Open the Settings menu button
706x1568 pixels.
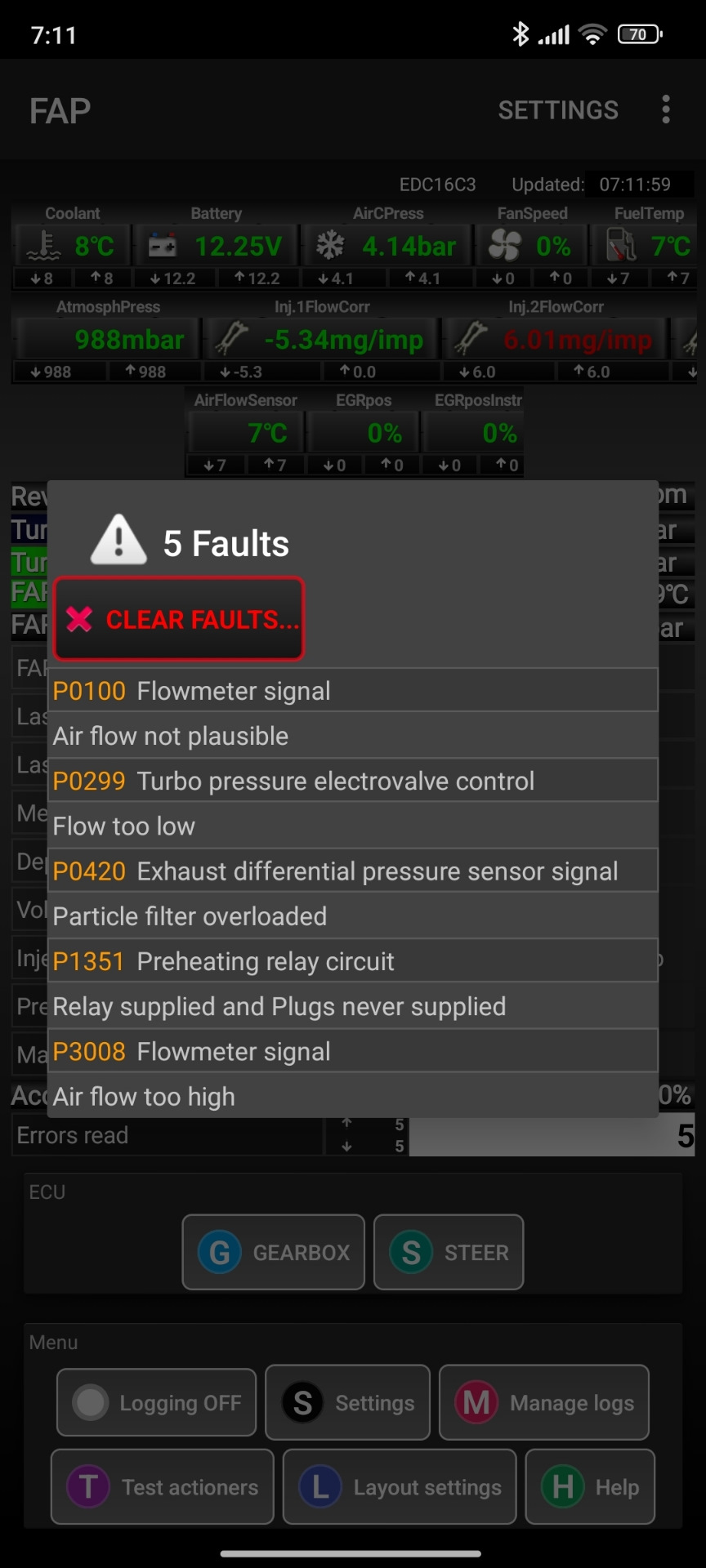pyautogui.click(x=348, y=1402)
